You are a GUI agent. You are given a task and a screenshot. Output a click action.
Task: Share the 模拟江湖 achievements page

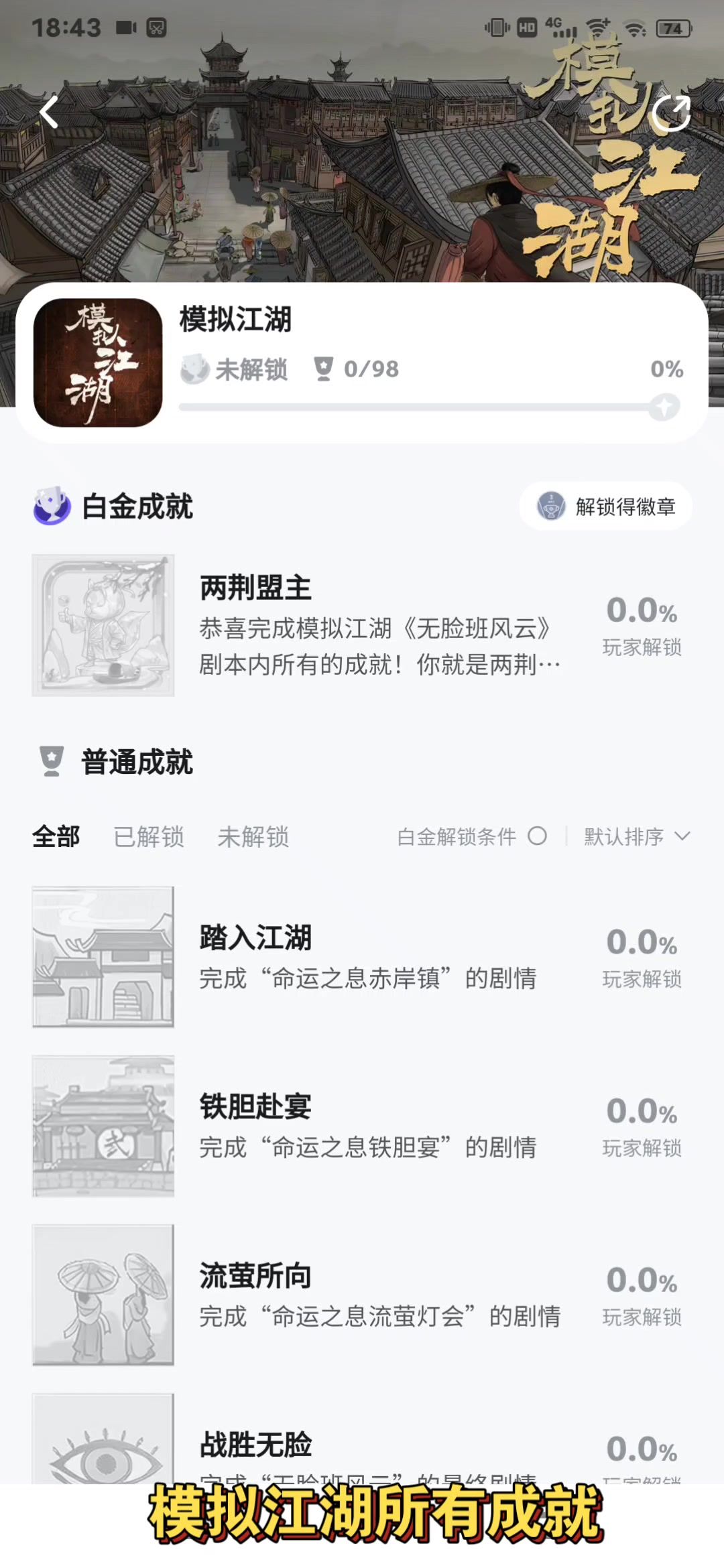(671, 113)
